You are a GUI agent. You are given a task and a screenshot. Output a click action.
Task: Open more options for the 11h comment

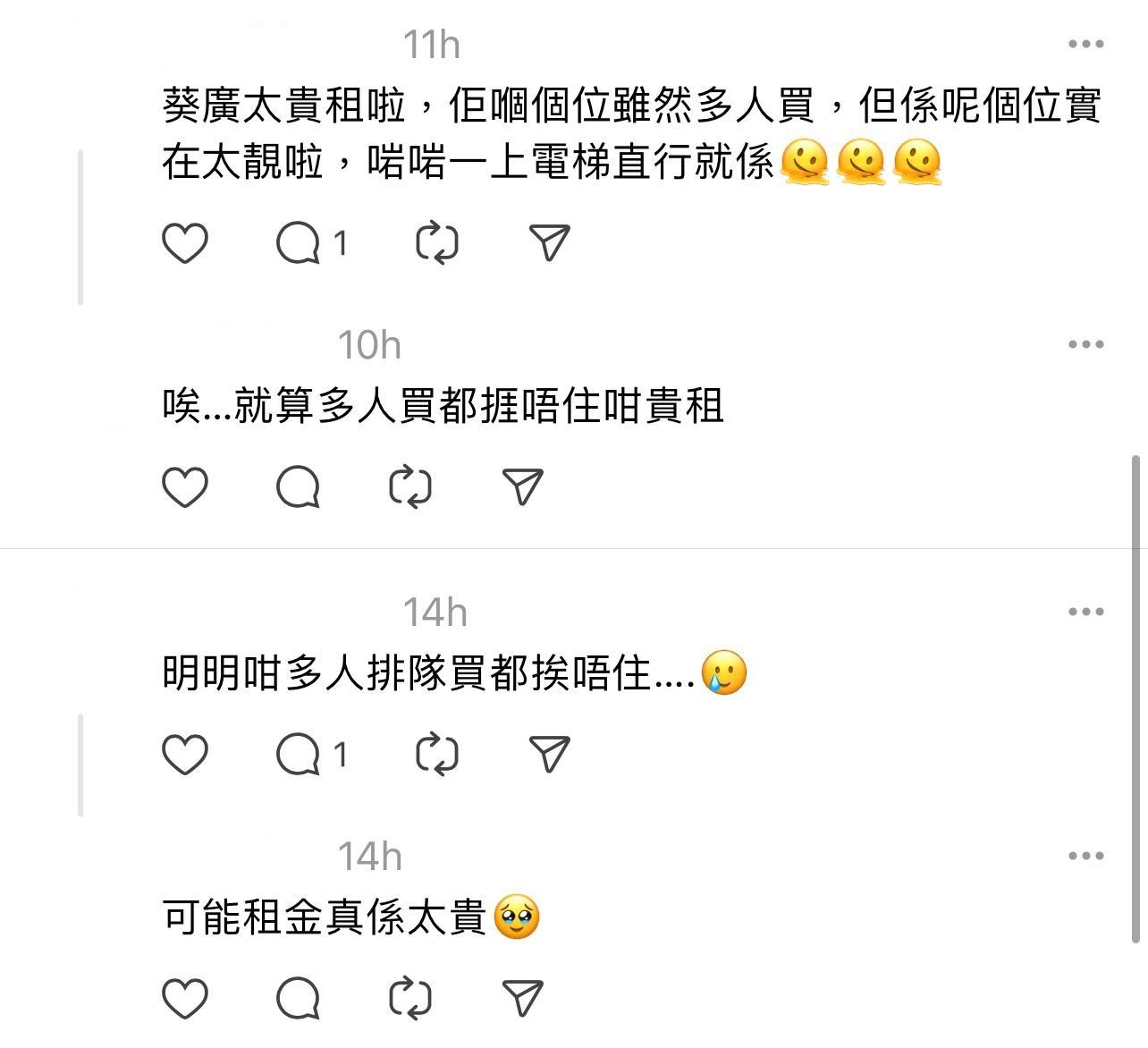pos(1085,44)
